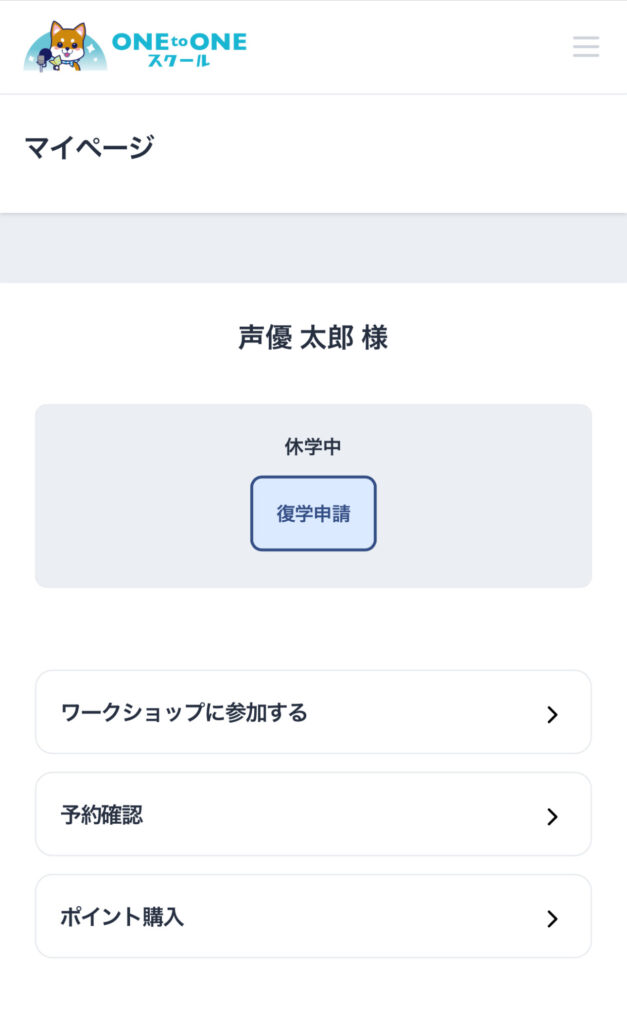Go to ポイント購入
This screenshot has height=1024, width=627.
[314, 916]
